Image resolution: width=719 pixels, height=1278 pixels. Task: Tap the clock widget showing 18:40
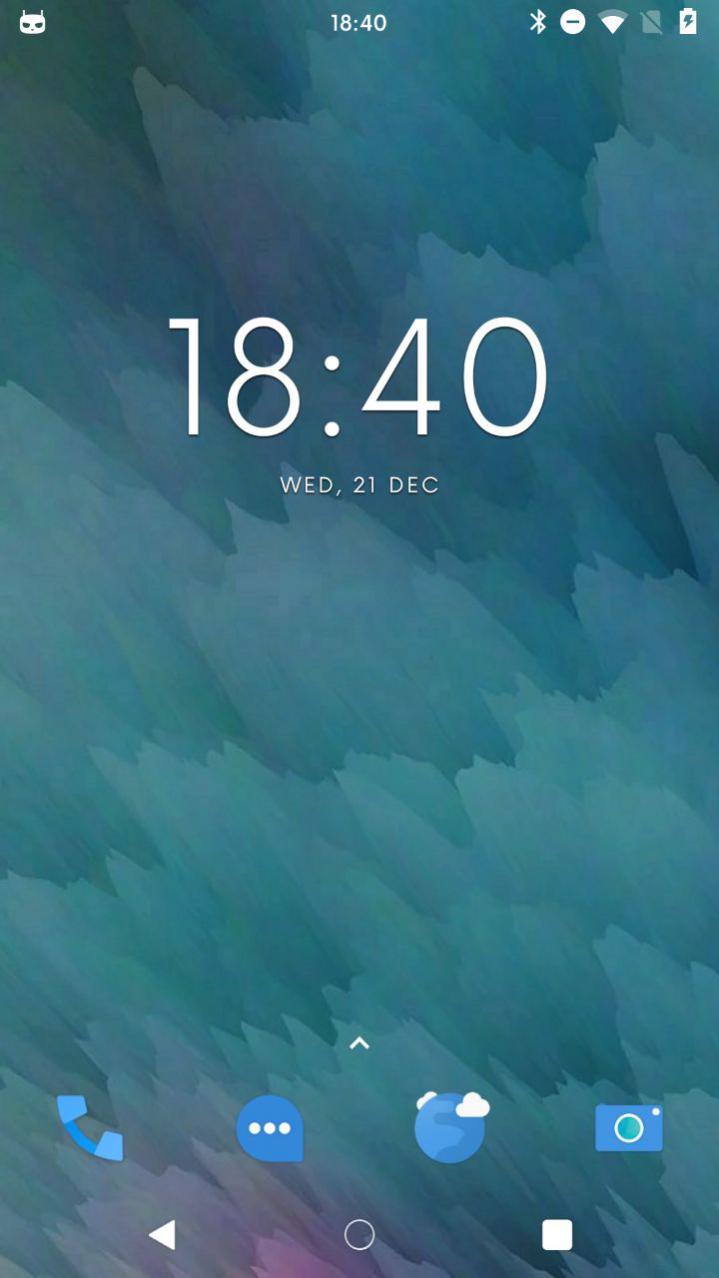tap(359, 378)
